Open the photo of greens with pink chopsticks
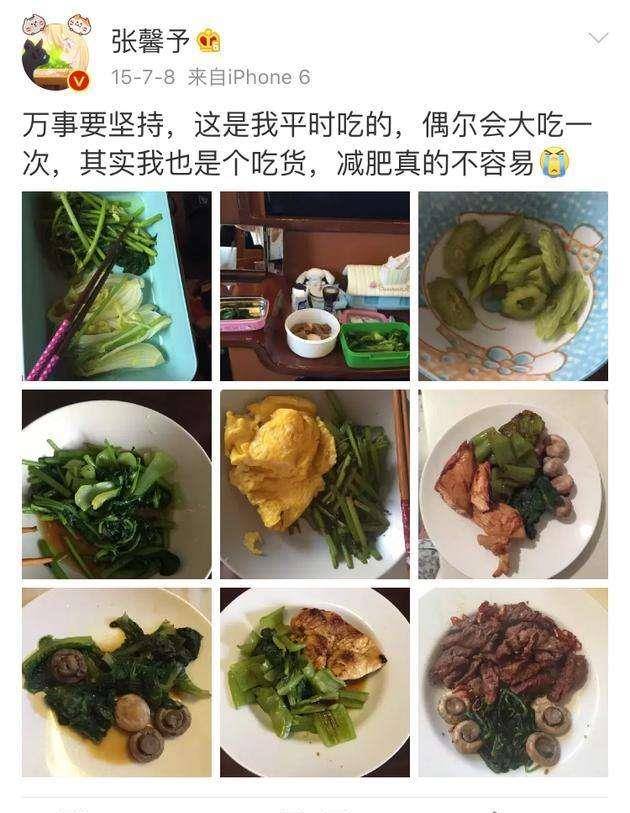 116,285
